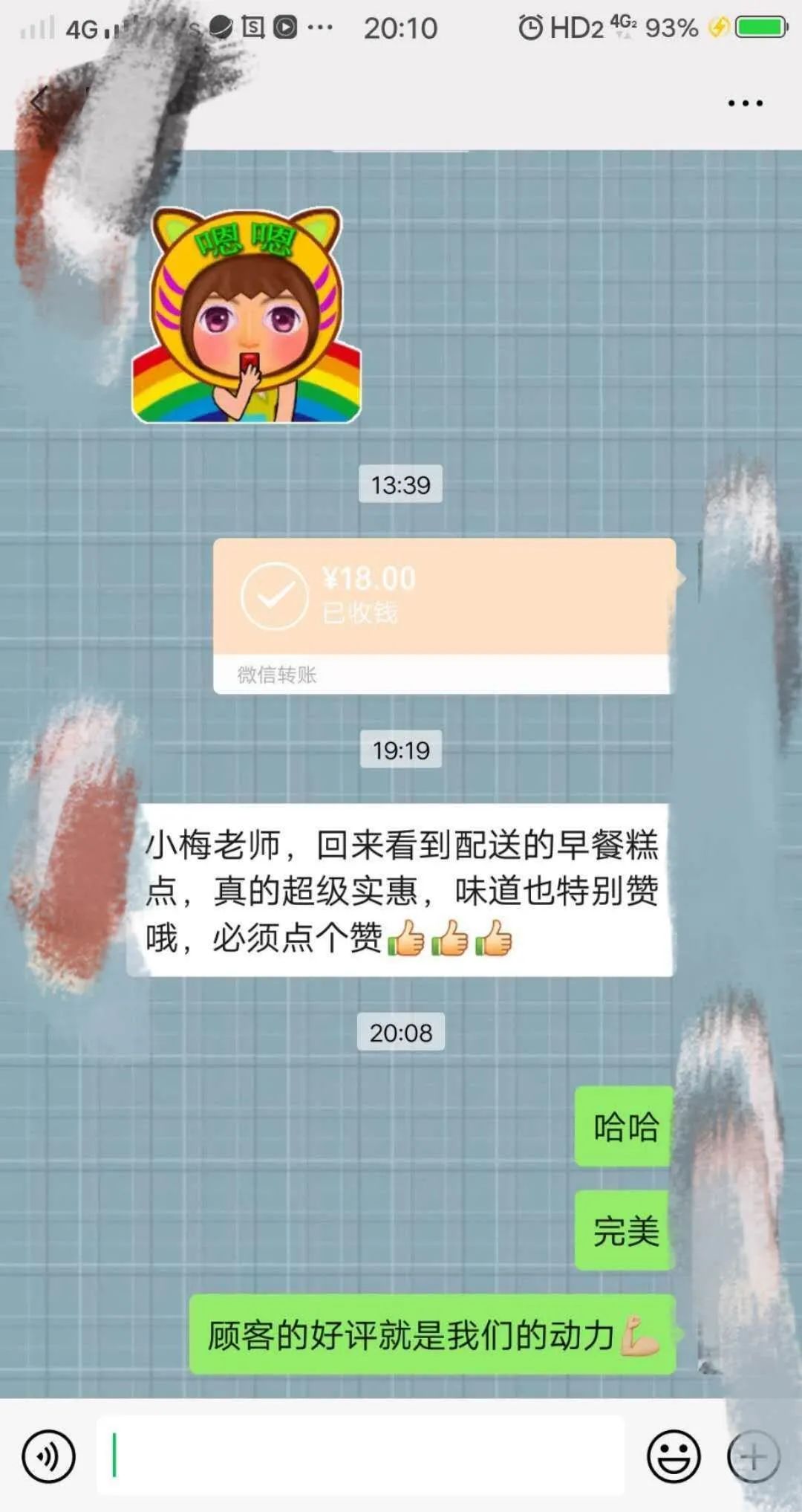The width and height of the screenshot is (802, 1512).
Task: Open the chat overflow menu
Action: [745, 103]
